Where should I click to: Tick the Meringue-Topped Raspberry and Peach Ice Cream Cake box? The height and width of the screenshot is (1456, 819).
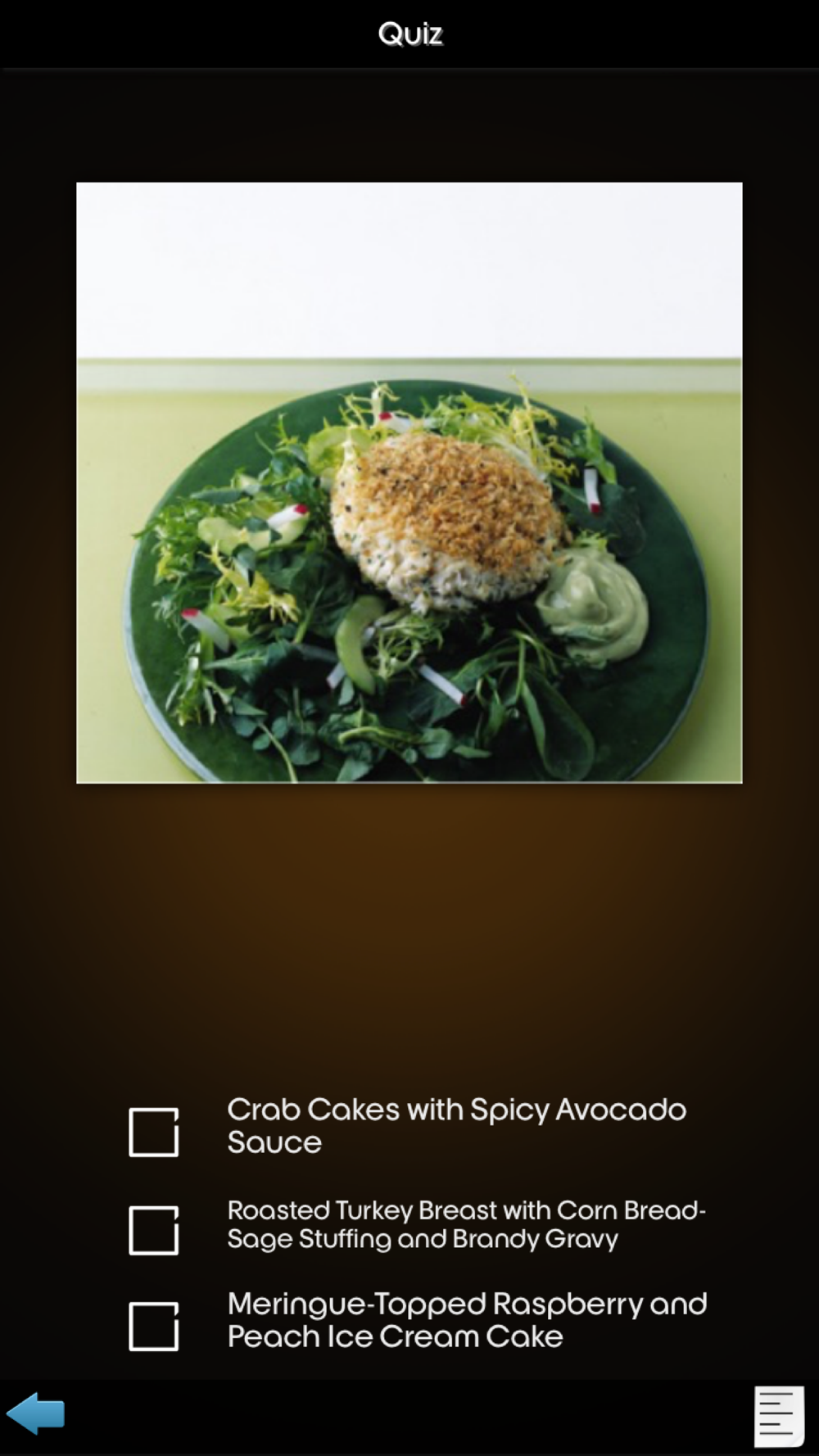pos(154,1326)
